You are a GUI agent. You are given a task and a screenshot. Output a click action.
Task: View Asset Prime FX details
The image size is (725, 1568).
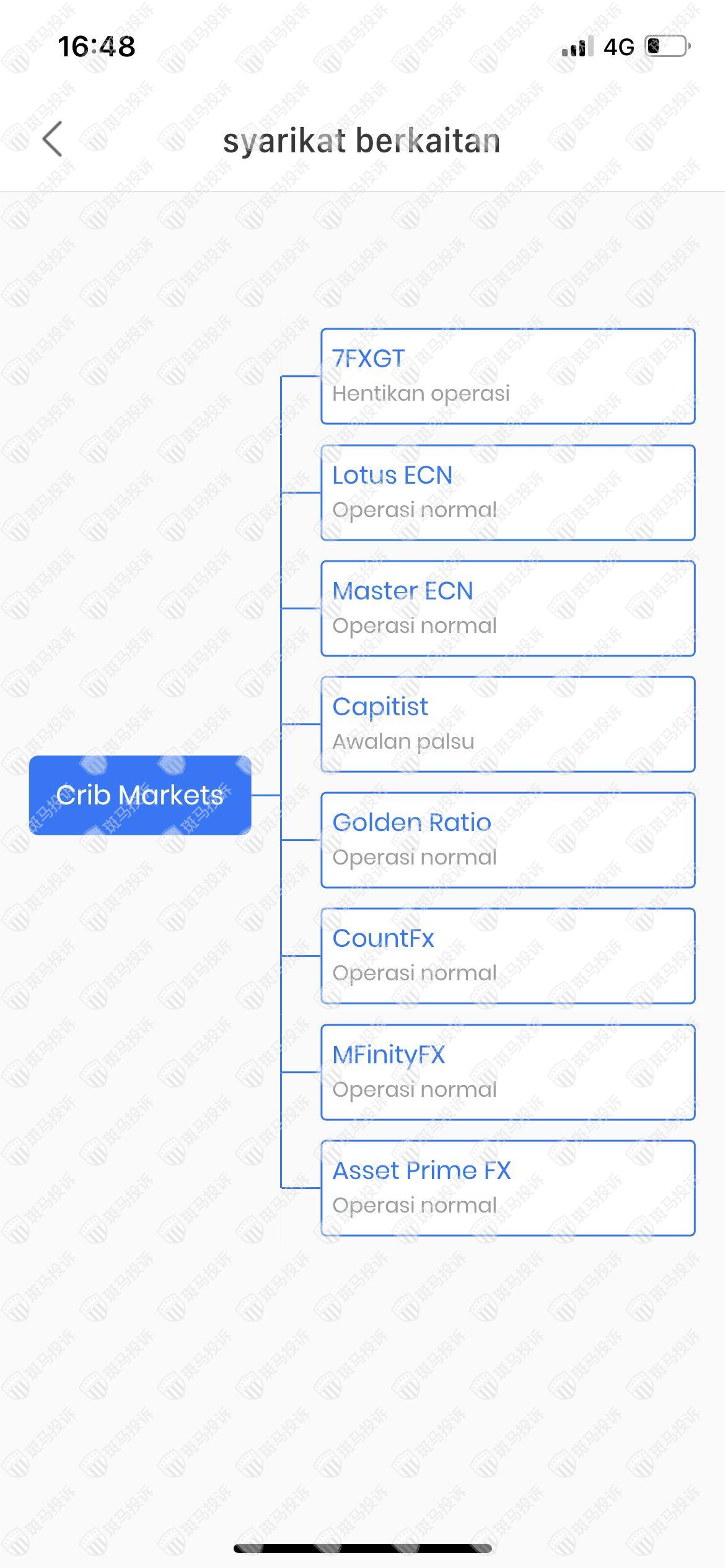pyautogui.click(x=507, y=1188)
